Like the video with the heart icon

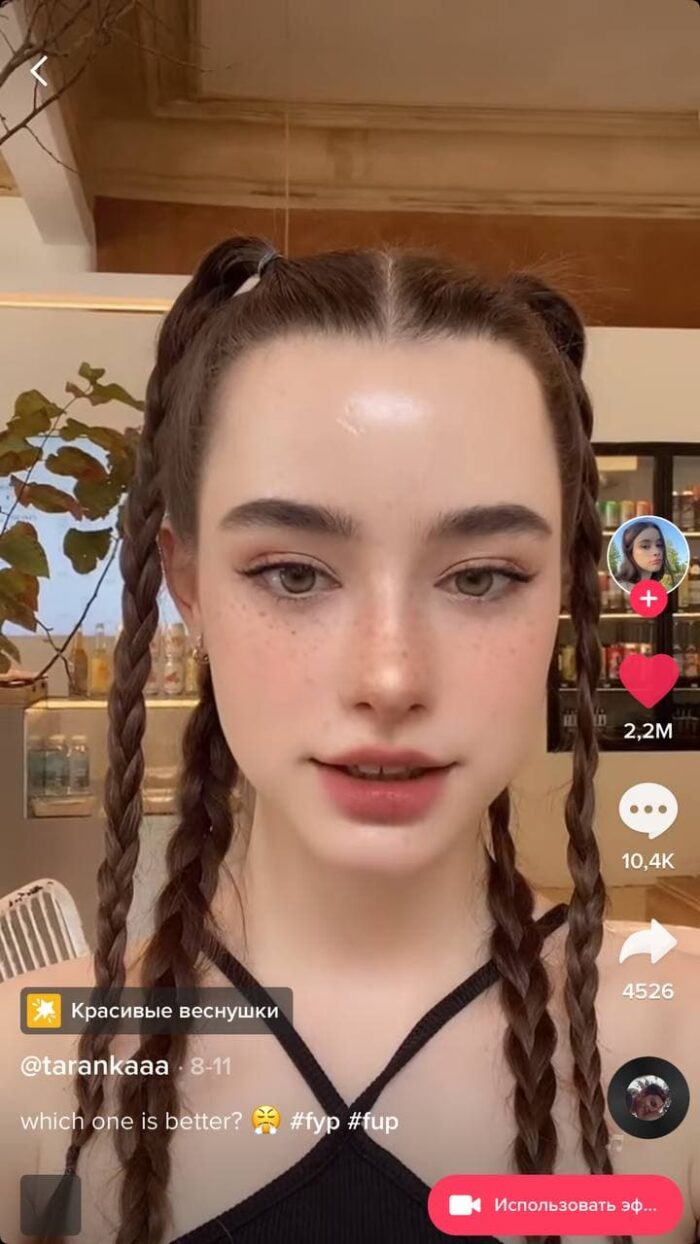pyautogui.click(x=648, y=680)
